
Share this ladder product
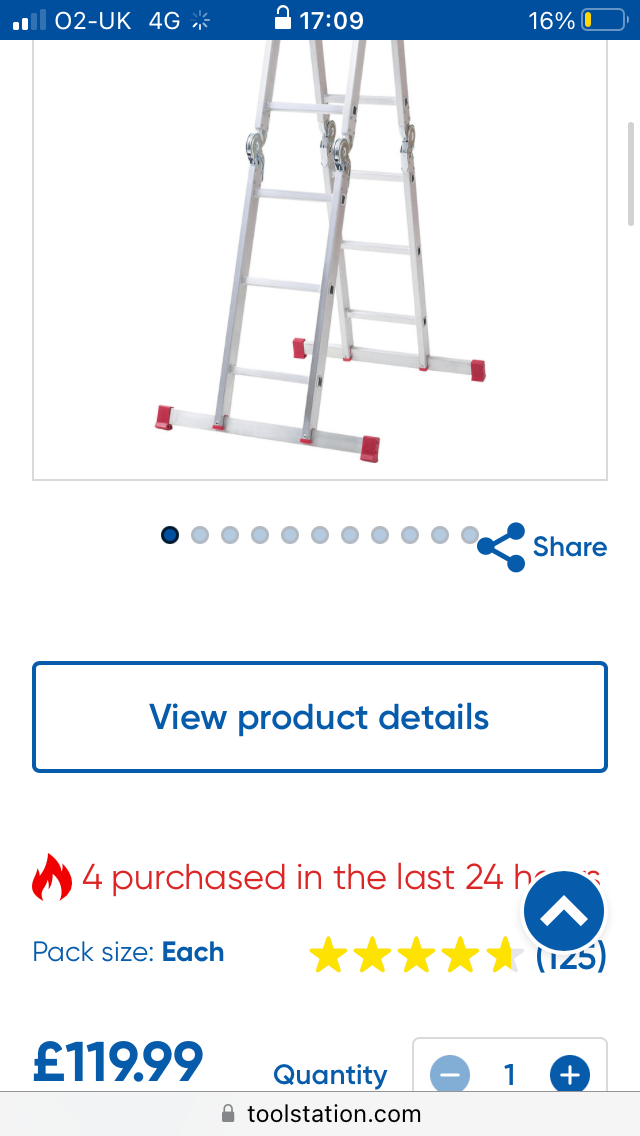pyautogui.click(x=542, y=547)
